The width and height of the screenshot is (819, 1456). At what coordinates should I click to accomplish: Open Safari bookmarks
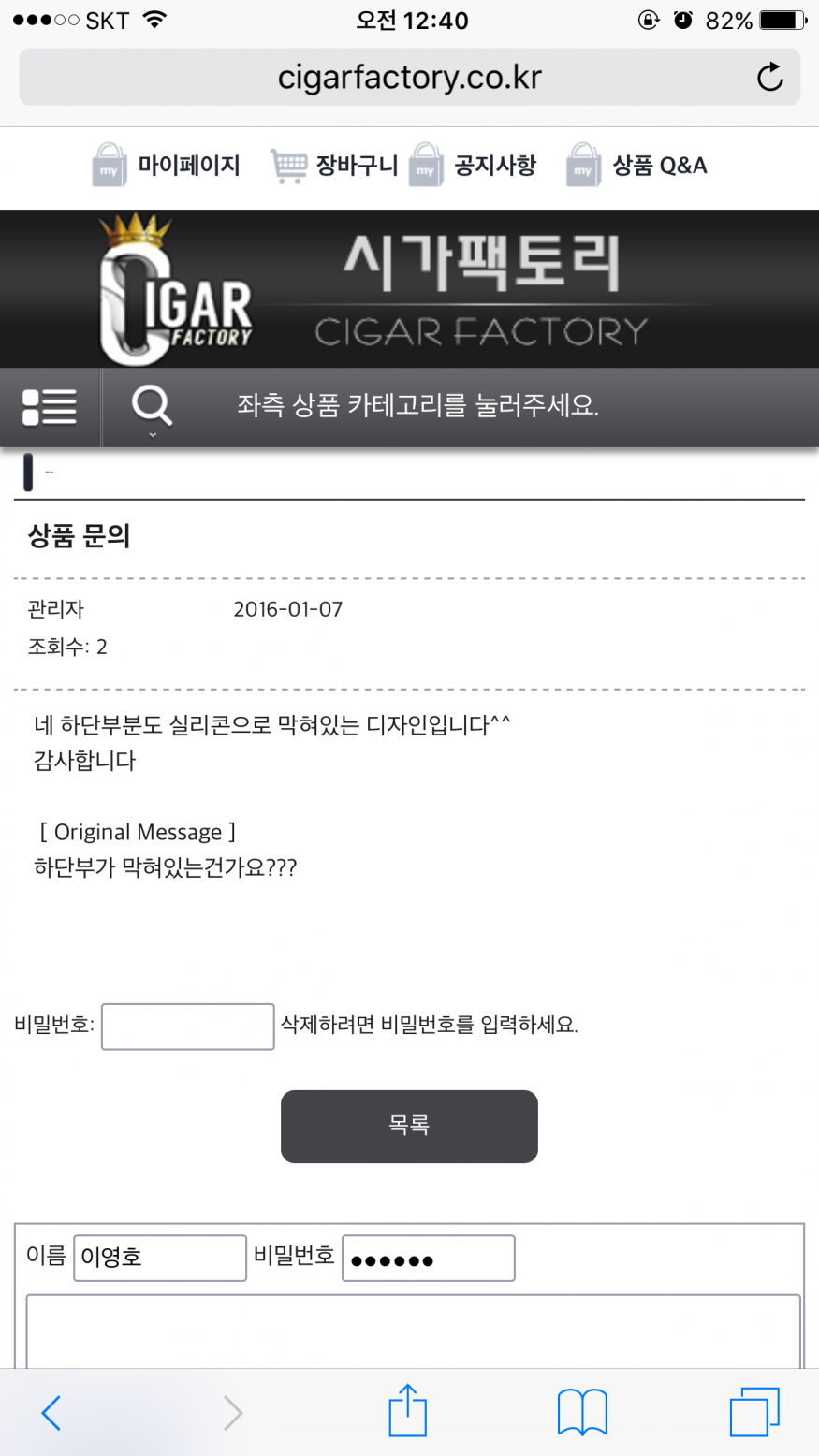582,1412
